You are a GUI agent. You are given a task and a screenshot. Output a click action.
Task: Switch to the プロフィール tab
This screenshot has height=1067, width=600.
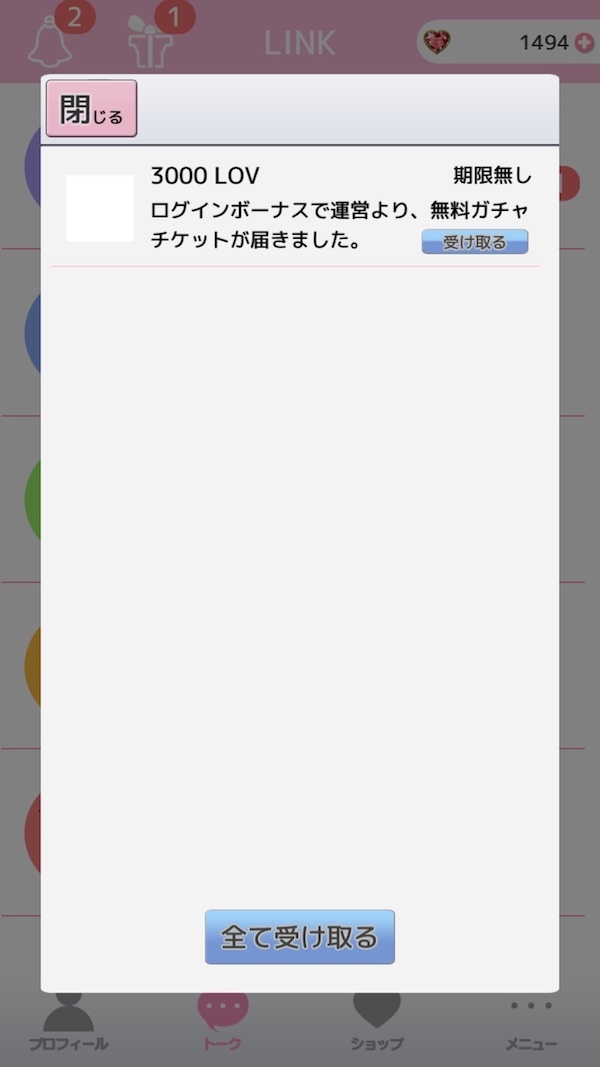click(x=68, y=1022)
